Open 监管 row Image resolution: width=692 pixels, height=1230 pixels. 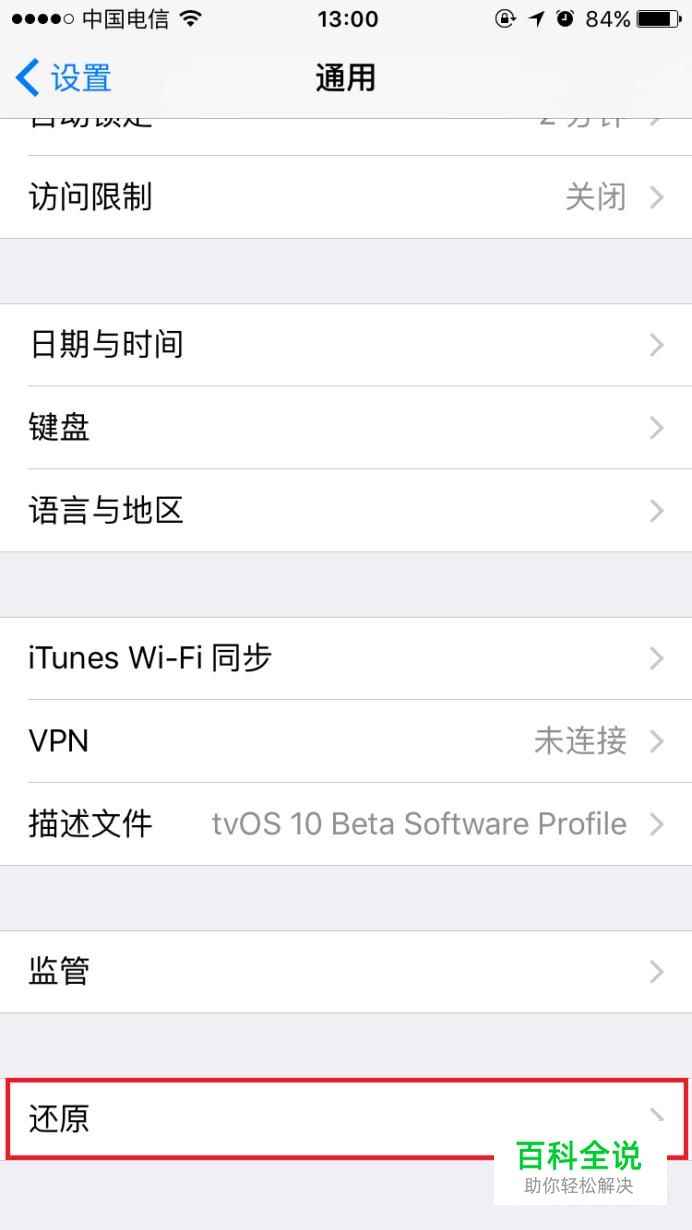click(345, 971)
